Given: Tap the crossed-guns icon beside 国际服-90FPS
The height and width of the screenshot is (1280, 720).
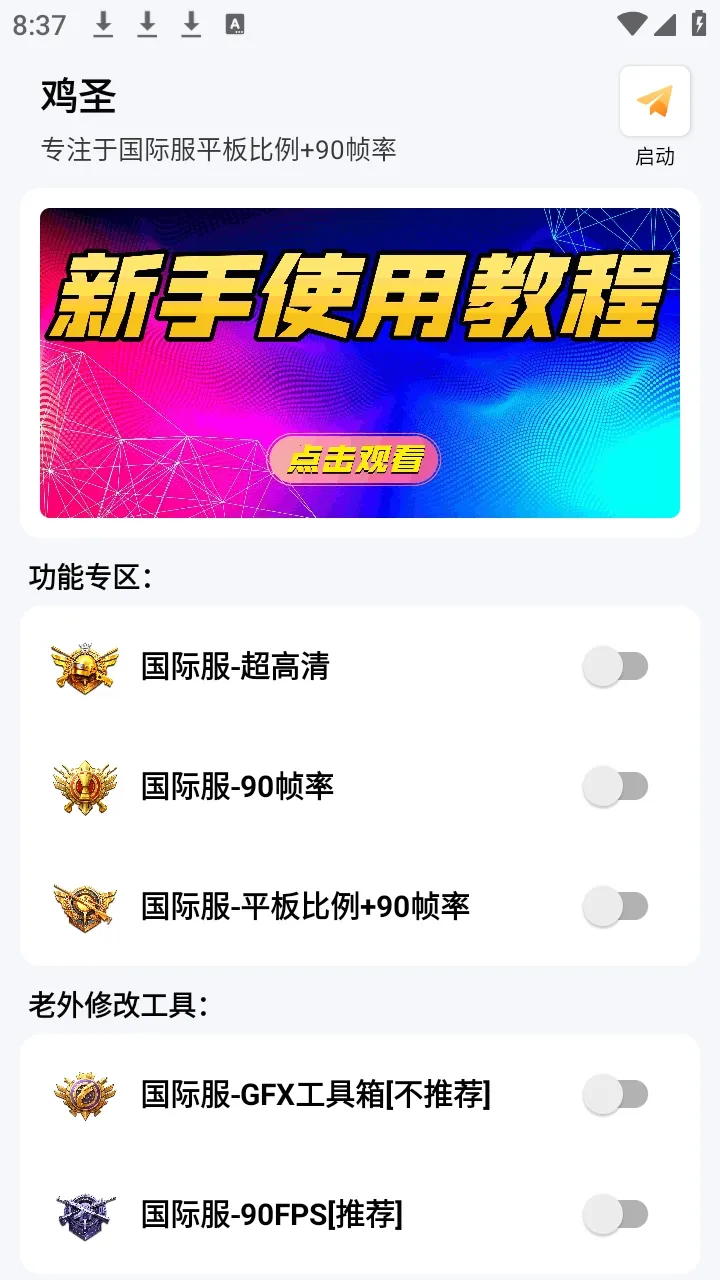Looking at the screenshot, I should (85, 1214).
